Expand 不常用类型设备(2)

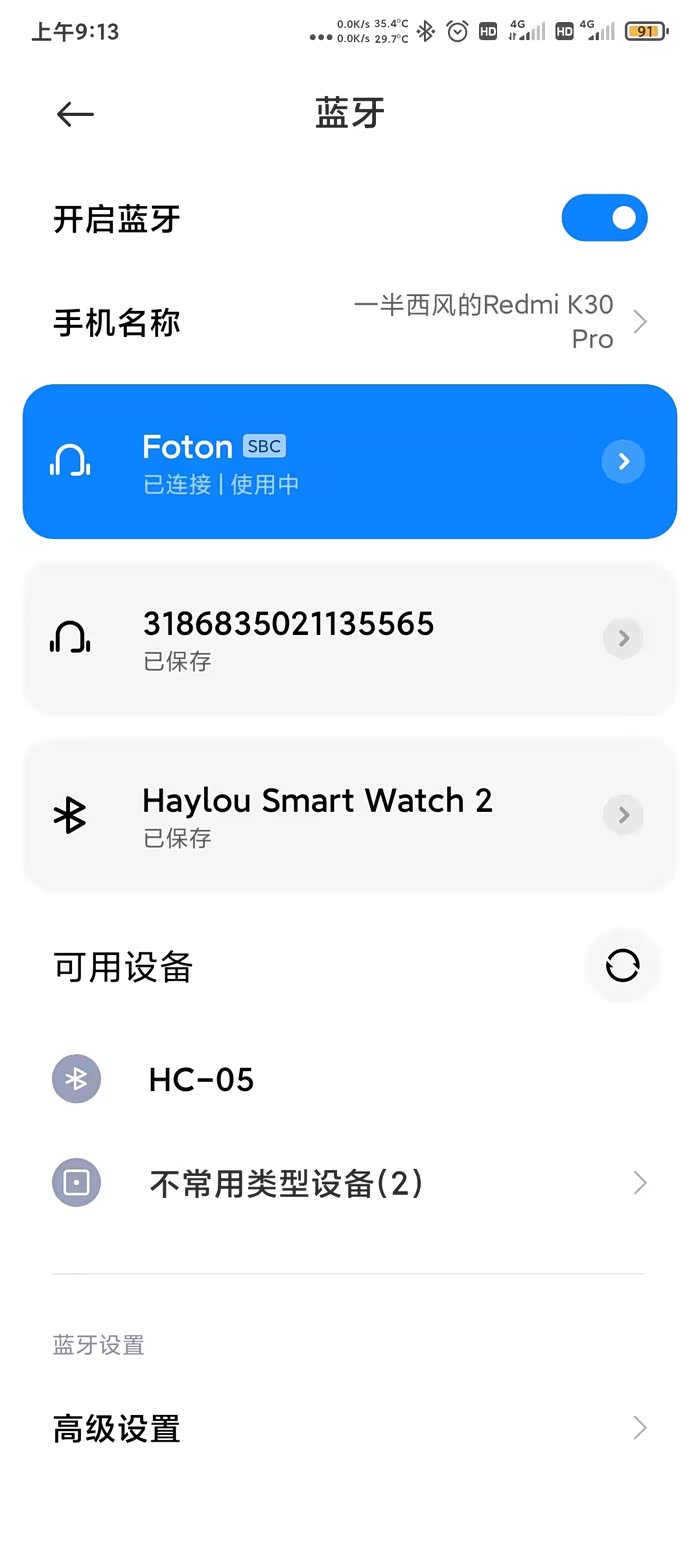pyautogui.click(x=350, y=1184)
